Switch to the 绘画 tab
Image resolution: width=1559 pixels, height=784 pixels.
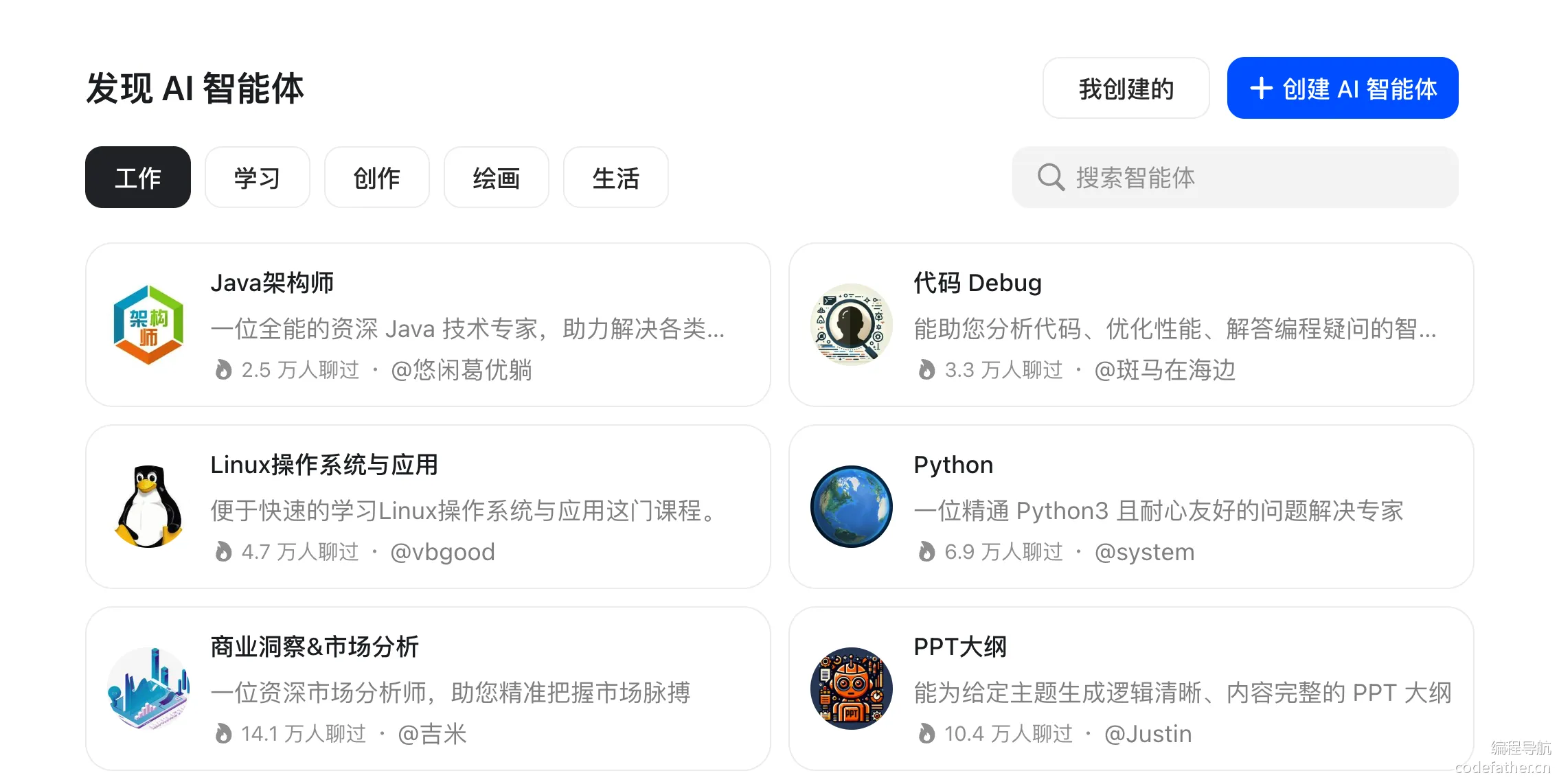(x=496, y=178)
